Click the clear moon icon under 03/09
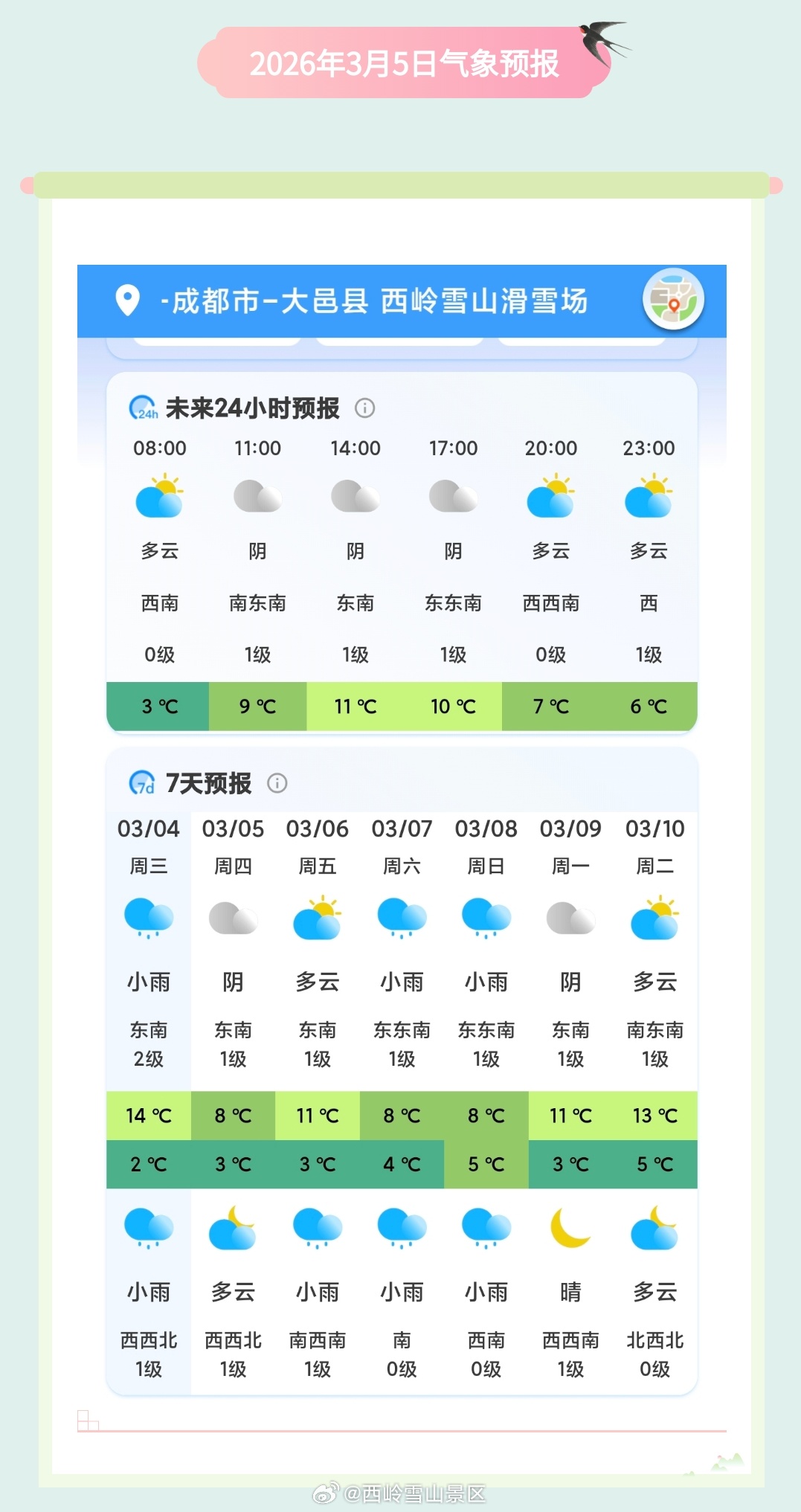Screen dimensions: 801x1512 (569, 1229)
